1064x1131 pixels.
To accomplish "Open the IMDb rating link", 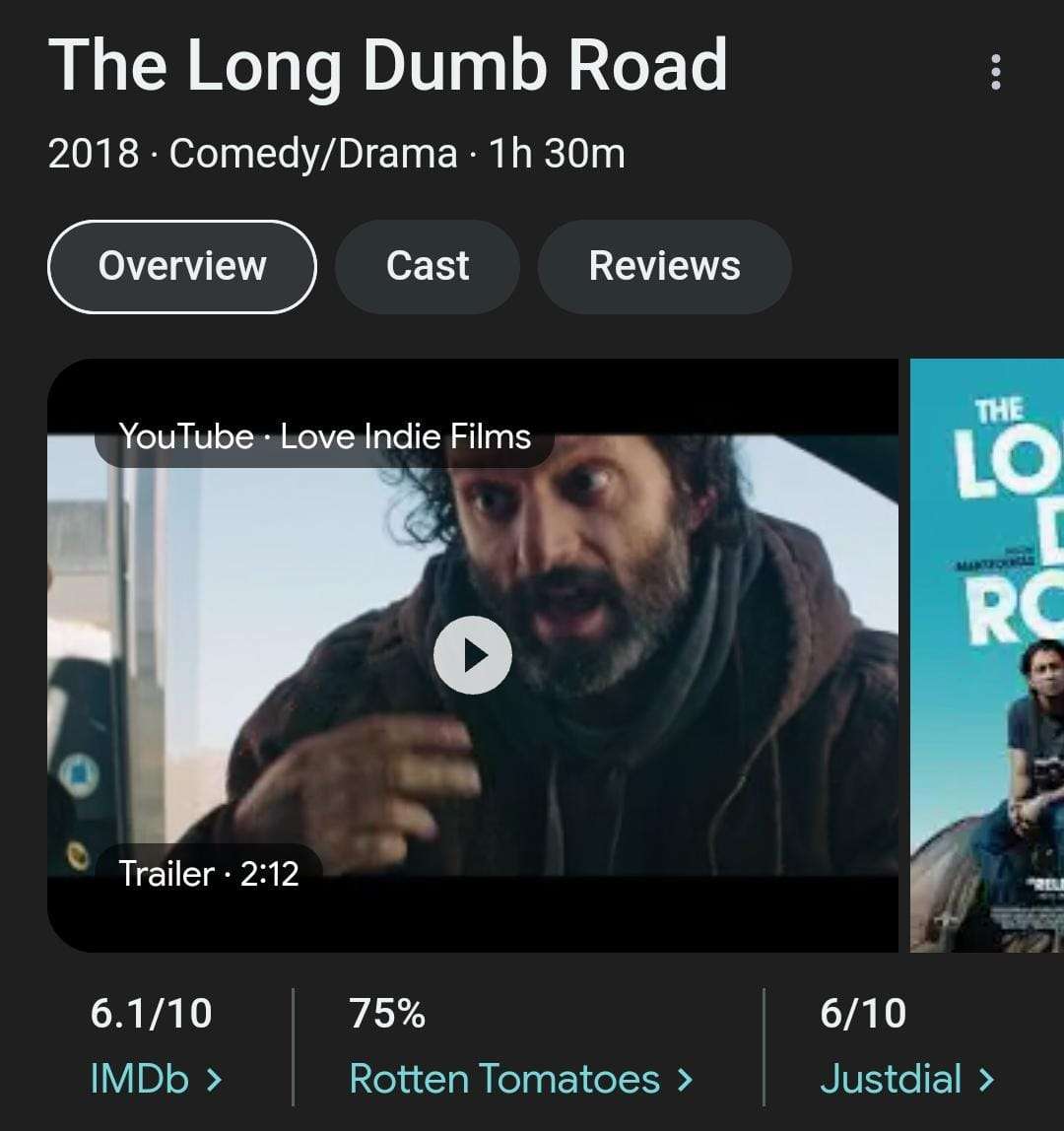I will tap(156, 1079).
